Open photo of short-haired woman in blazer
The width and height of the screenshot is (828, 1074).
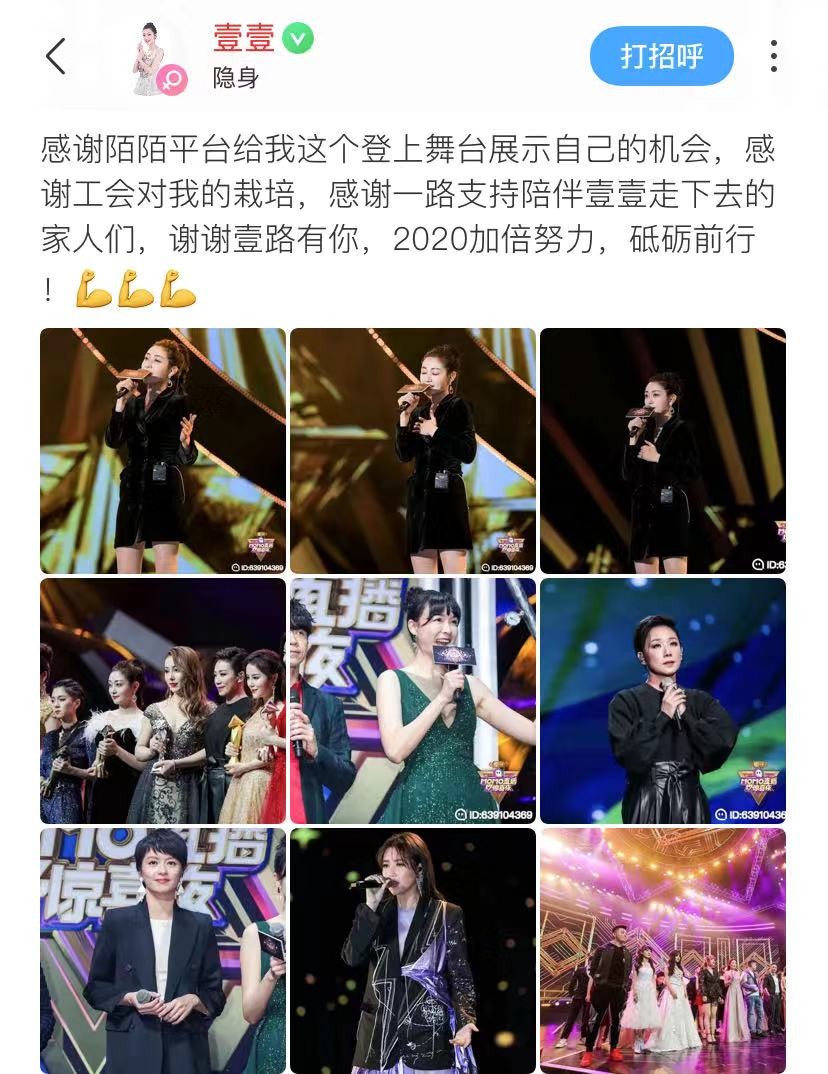click(163, 950)
